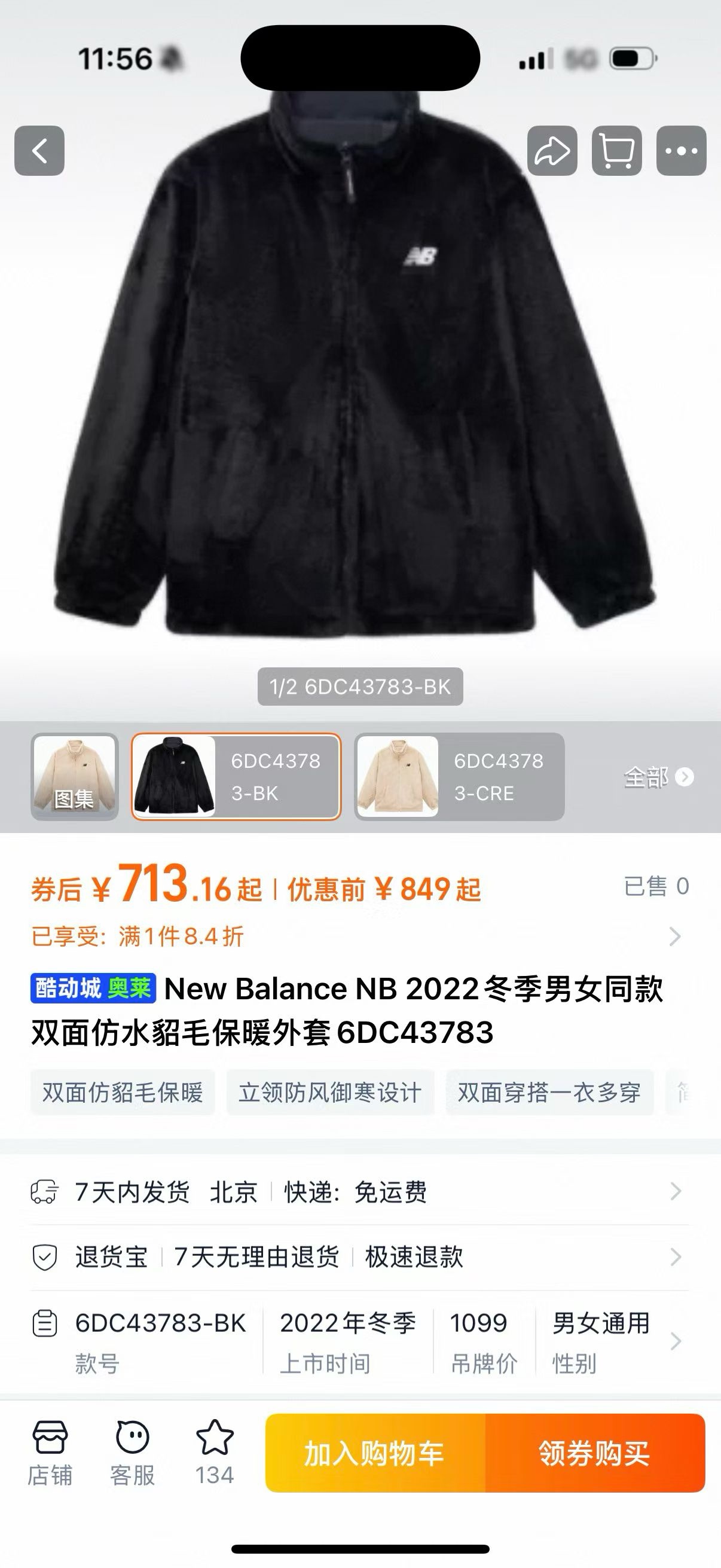Image resolution: width=721 pixels, height=1568 pixels.
Task: View all color variants via 全部
Action: (x=658, y=777)
